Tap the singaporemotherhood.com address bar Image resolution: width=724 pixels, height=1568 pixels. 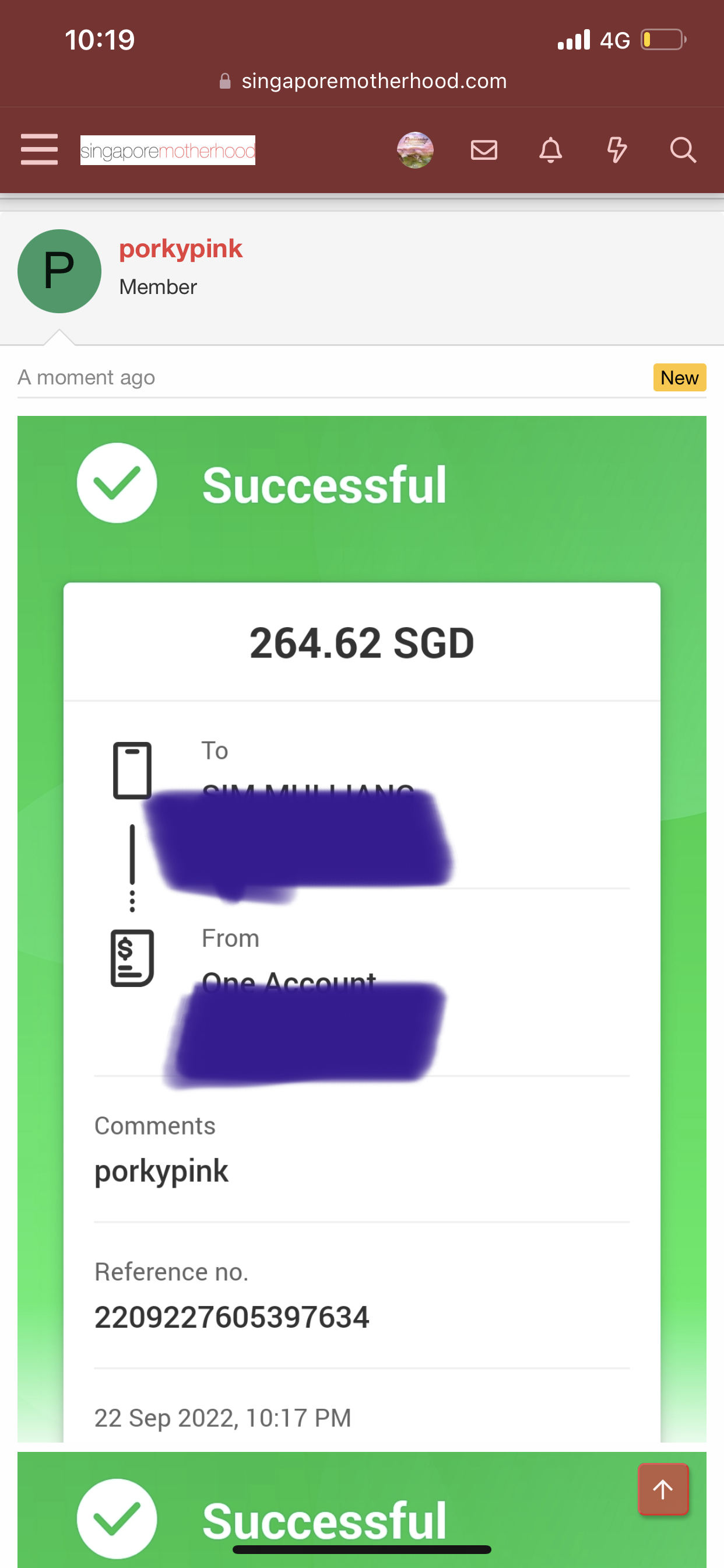(363, 81)
